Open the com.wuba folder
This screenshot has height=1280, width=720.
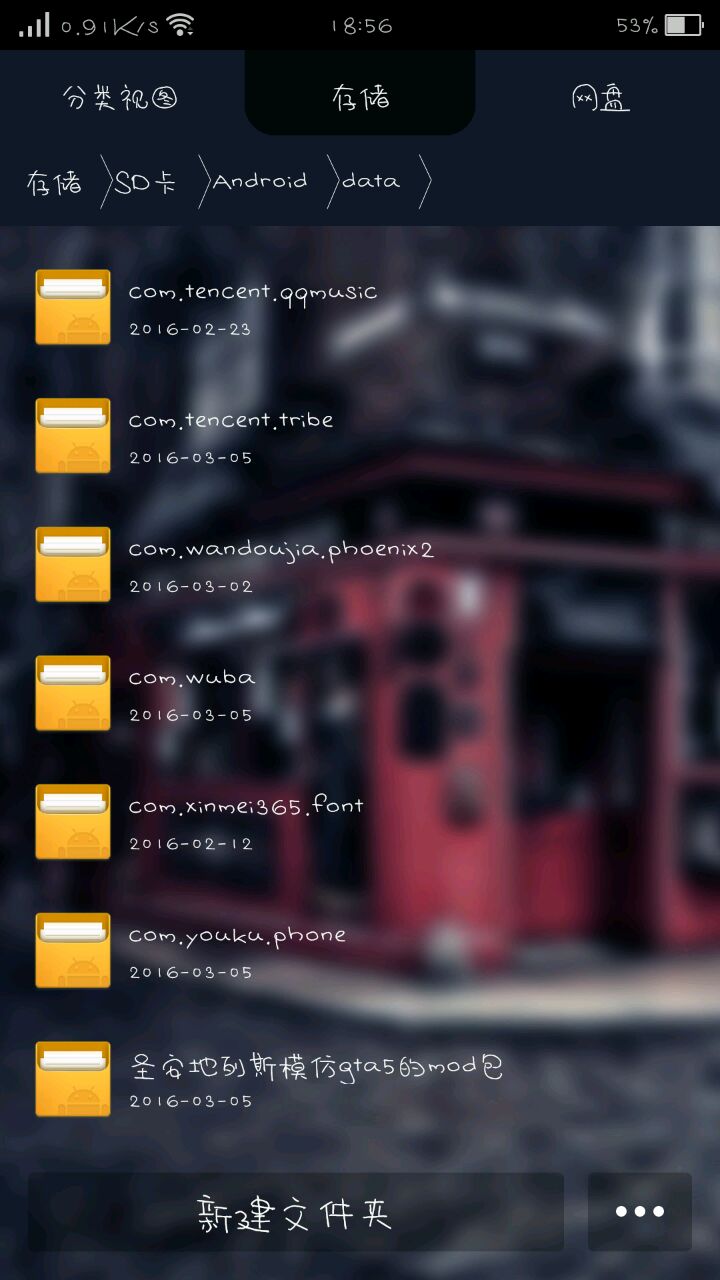192,693
